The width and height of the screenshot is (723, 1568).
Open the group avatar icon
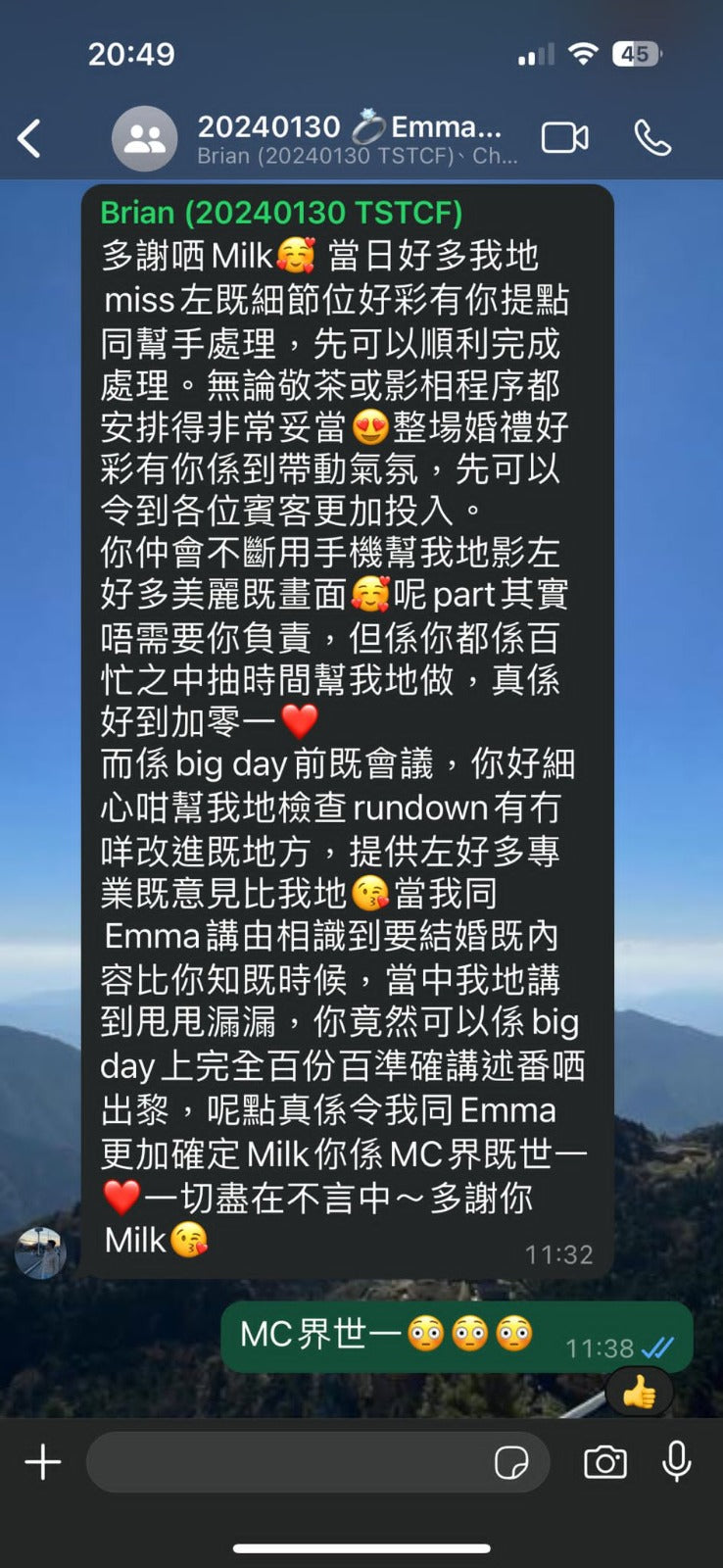pos(145,139)
